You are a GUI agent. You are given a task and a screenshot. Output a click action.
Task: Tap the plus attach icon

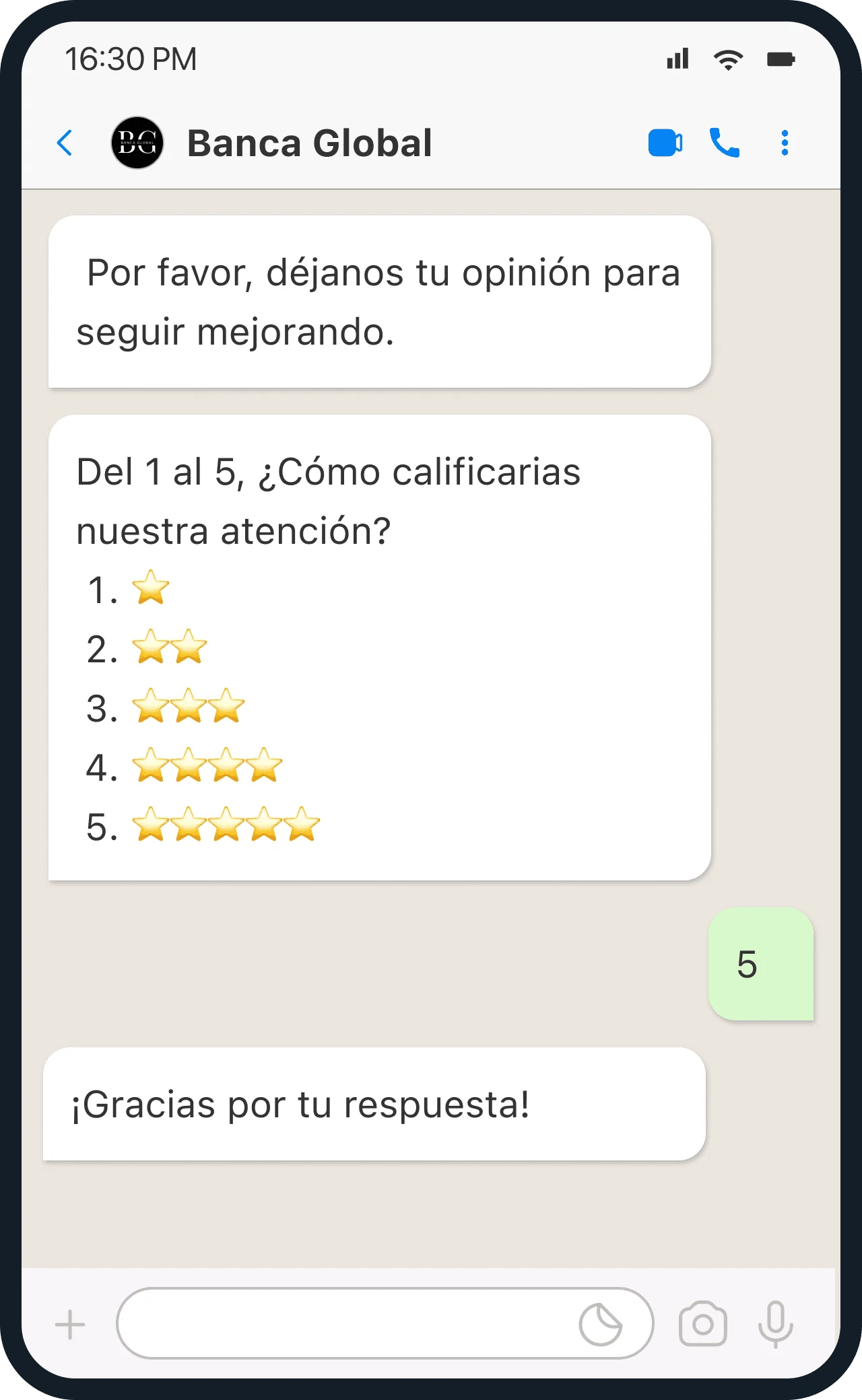(70, 1326)
